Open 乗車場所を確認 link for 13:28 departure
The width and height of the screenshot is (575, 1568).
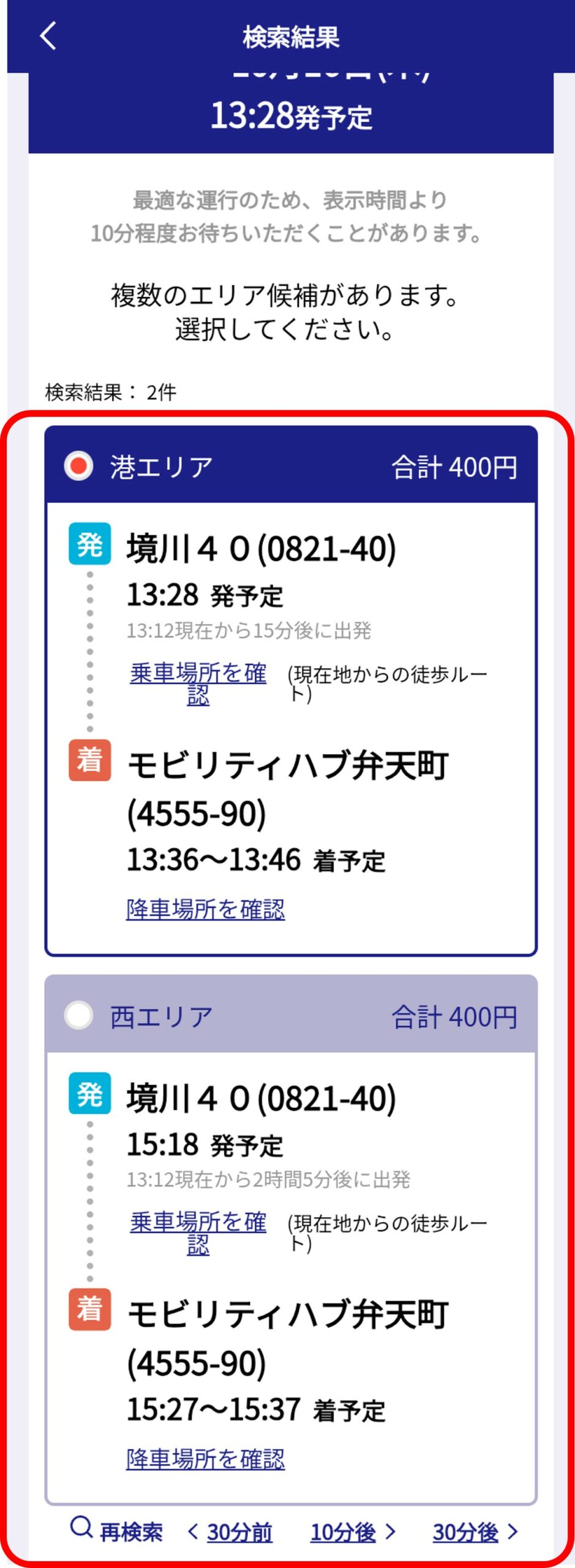198,684
